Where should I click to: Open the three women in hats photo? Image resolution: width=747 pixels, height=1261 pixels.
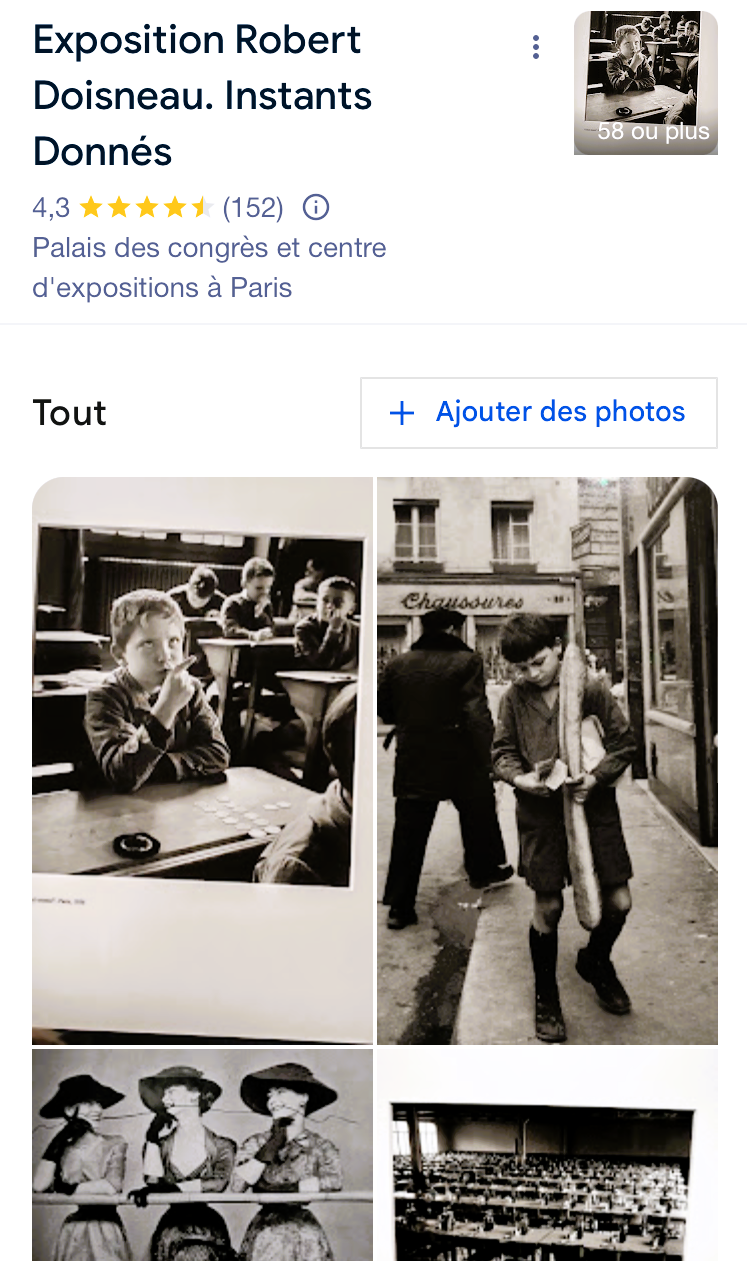coord(202,1154)
